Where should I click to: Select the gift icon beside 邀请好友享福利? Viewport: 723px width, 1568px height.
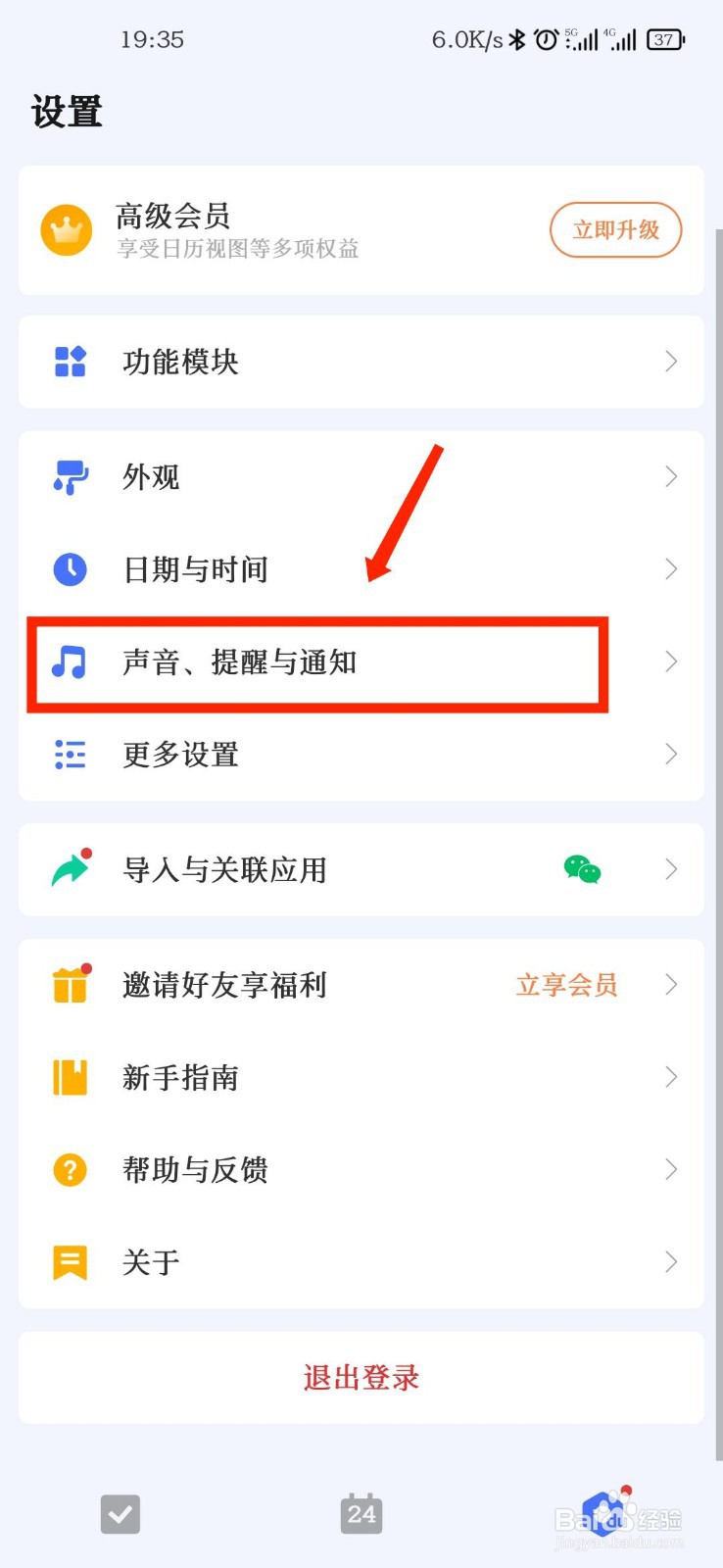tap(70, 985)
